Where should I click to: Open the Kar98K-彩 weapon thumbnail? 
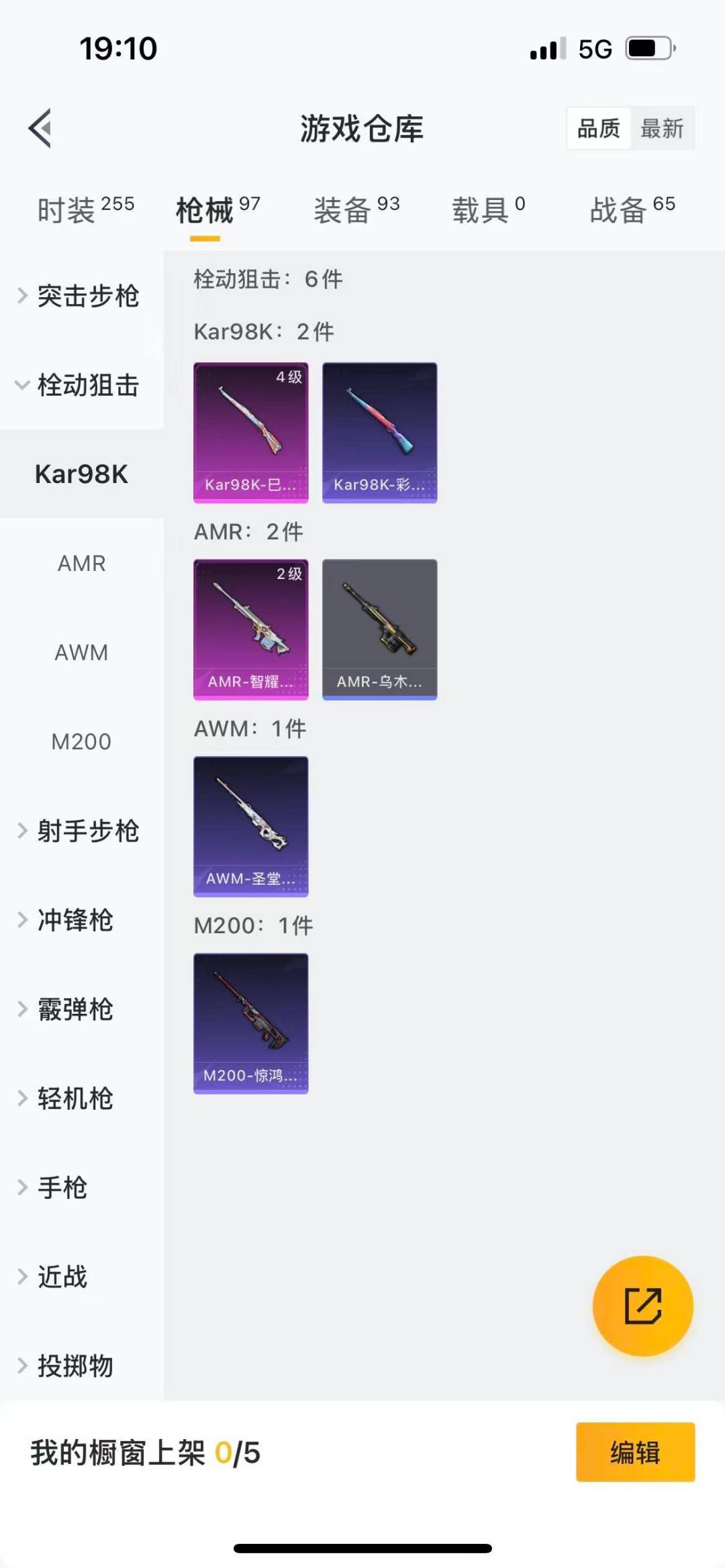tap(380, 433)
